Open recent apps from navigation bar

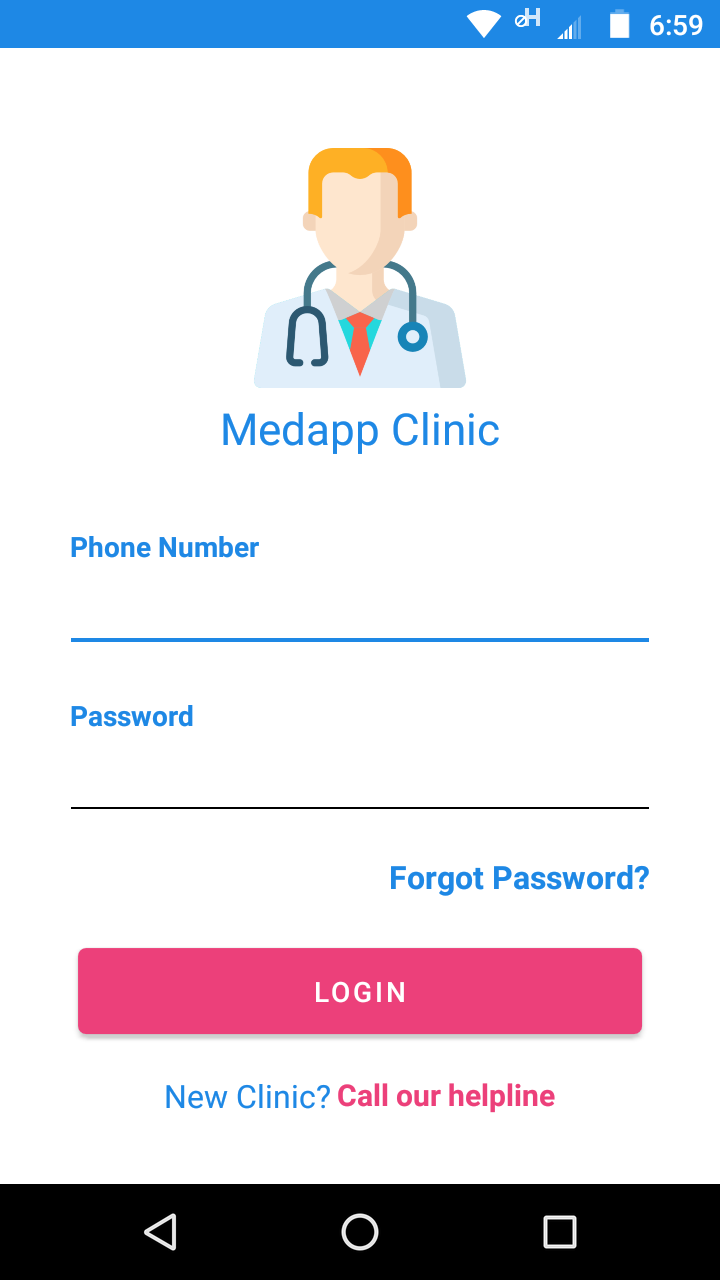coord(559,1232)
